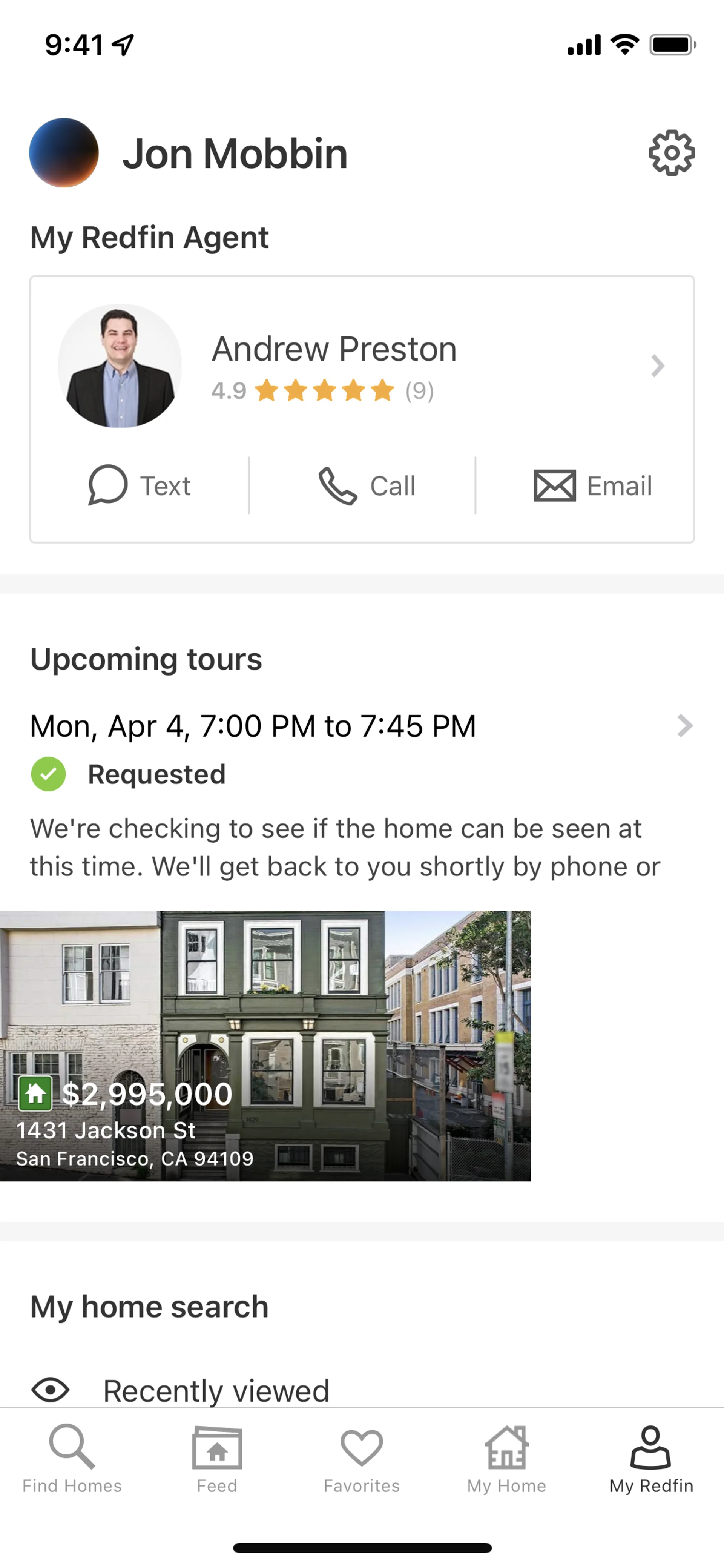Image resolution: width=724 pixels, height=1568 pixels.
Task: Tap Jon Mobbin's profile avatar
Action: tap(64, 153)
